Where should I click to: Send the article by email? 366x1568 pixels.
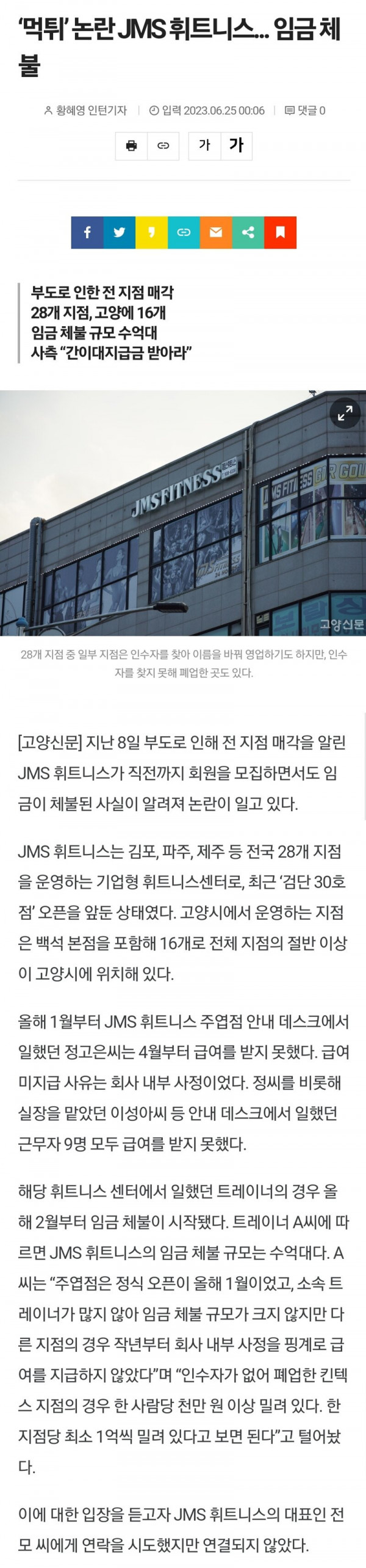tap(216, 233)
